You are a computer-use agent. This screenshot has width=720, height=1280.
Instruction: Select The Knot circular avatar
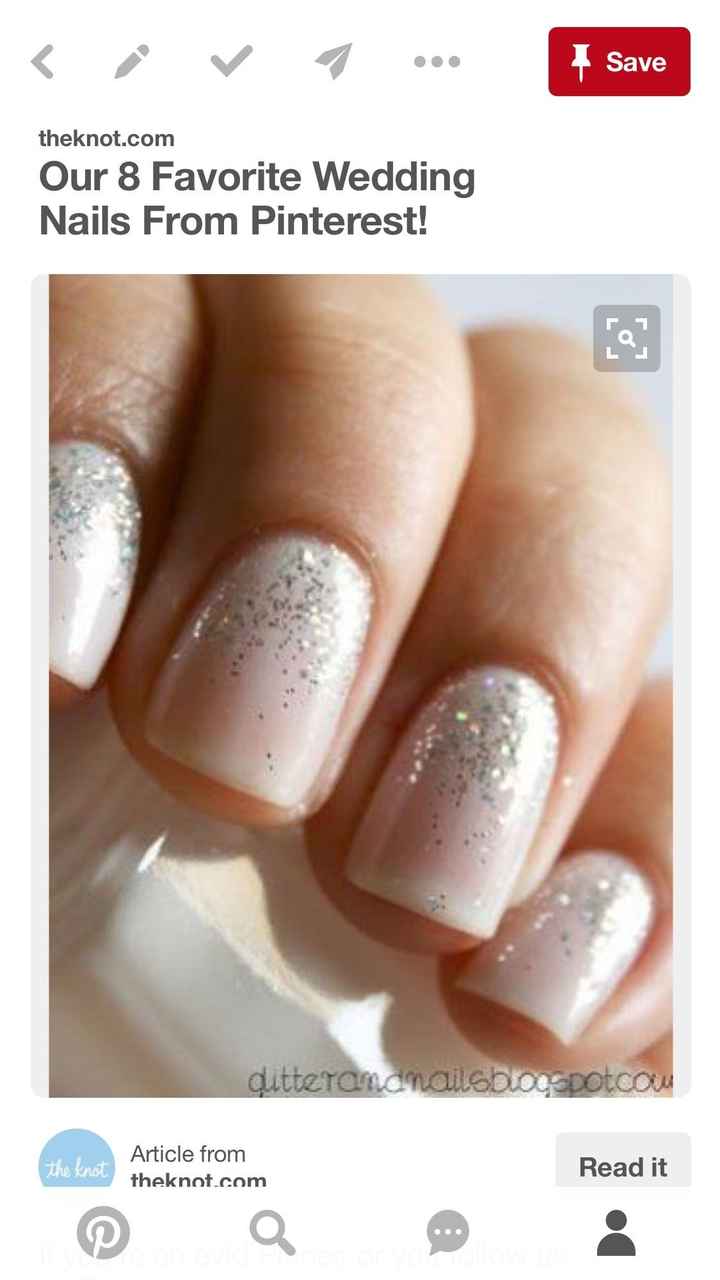coord(76,1163)
